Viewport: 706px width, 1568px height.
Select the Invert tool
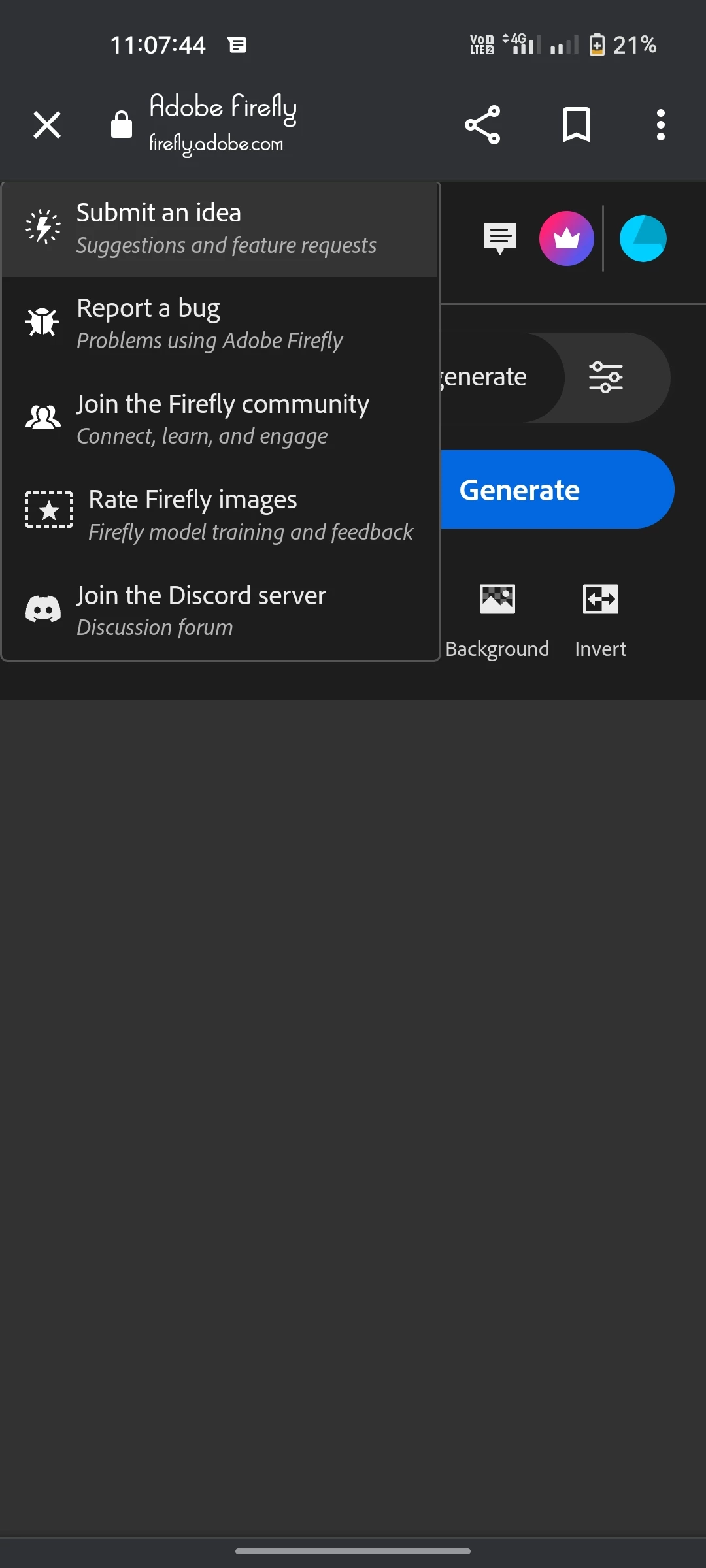600,617
